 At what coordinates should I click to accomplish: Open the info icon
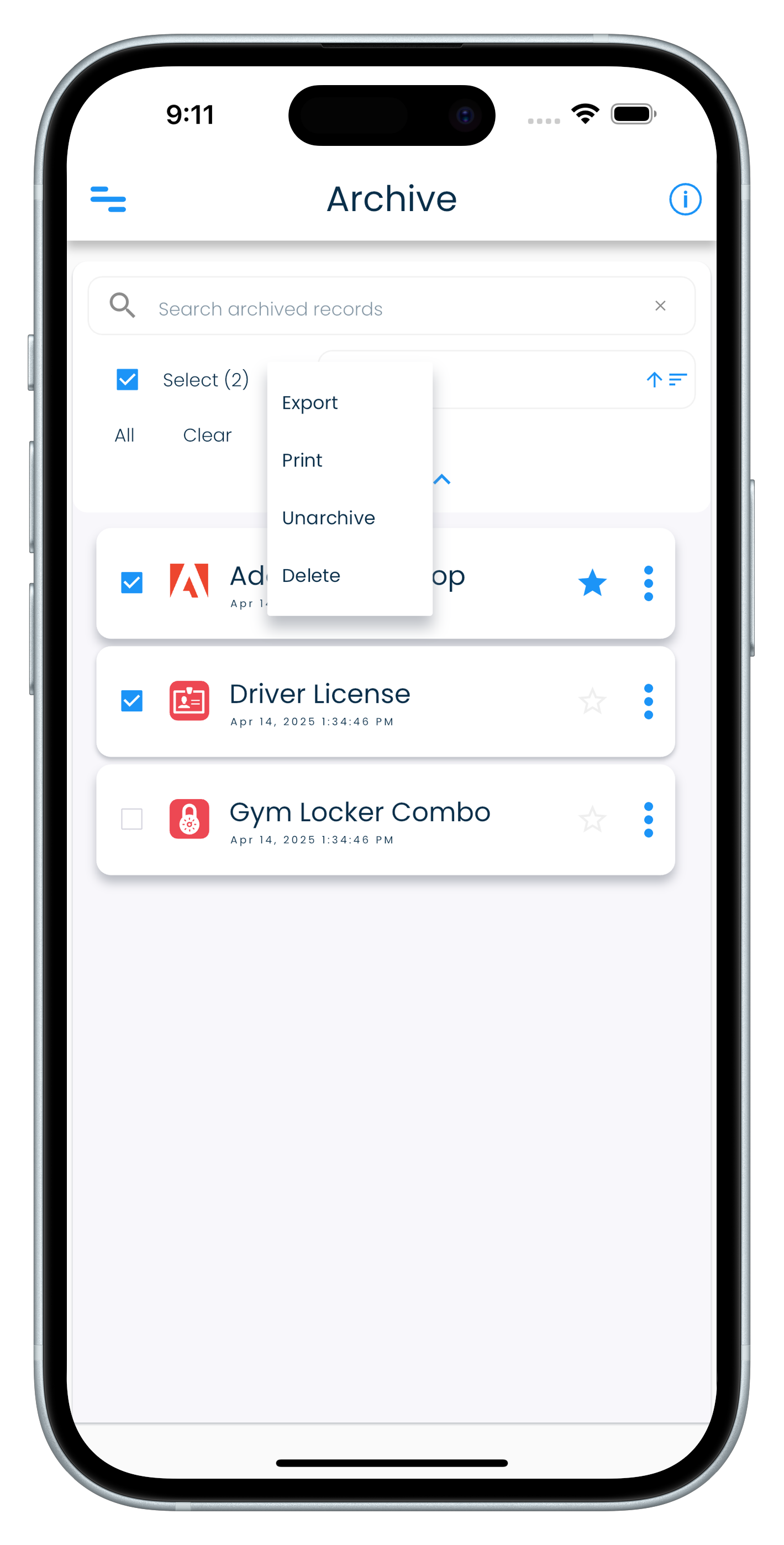pos(685,199)
